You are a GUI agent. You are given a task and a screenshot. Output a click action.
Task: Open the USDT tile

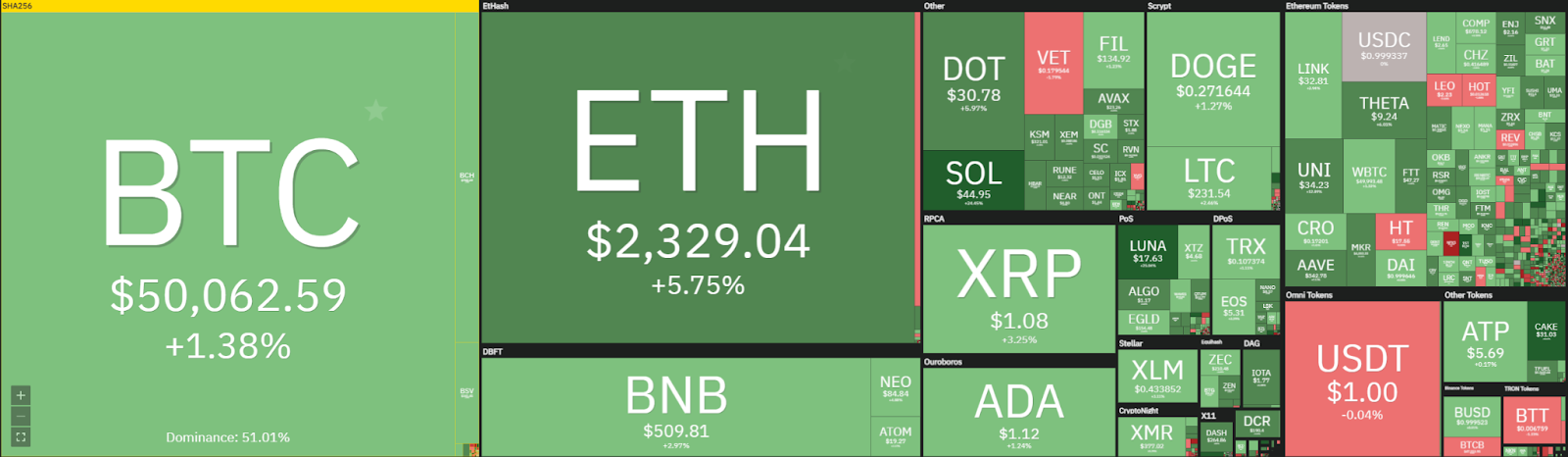click(x=1362, y=379)
